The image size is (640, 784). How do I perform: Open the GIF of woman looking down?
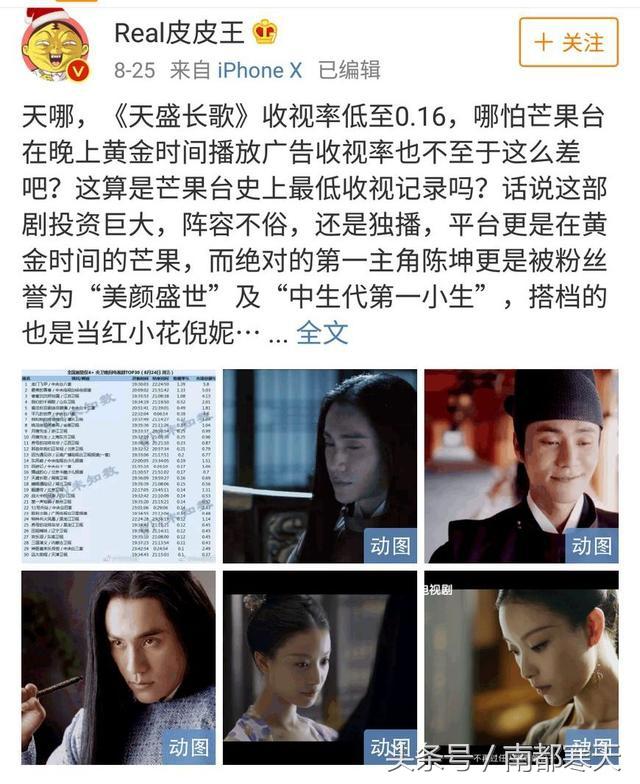pos(521,668)
